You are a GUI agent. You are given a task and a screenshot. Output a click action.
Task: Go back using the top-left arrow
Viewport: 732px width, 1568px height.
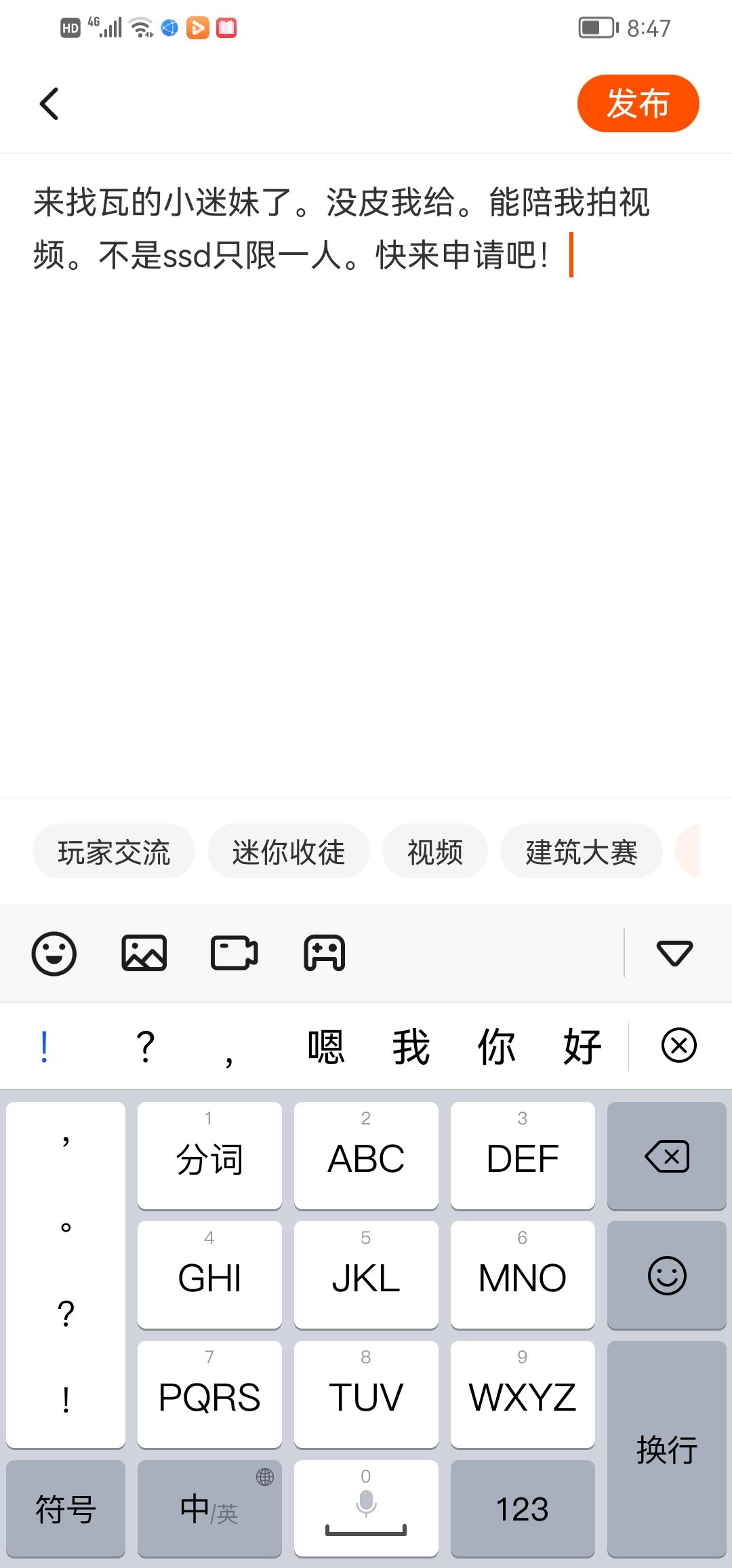click(49, 104)
